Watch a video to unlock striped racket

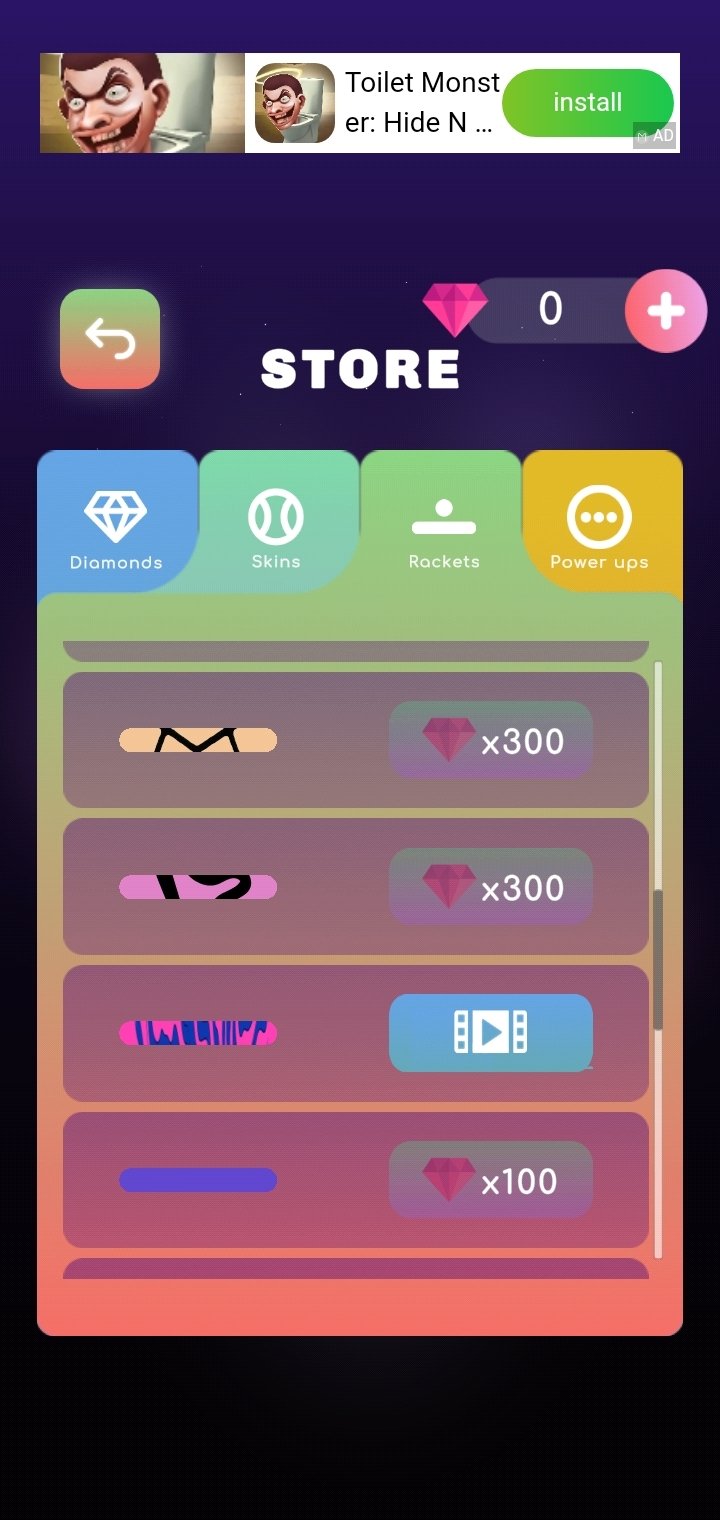(x=491, y=1033)
